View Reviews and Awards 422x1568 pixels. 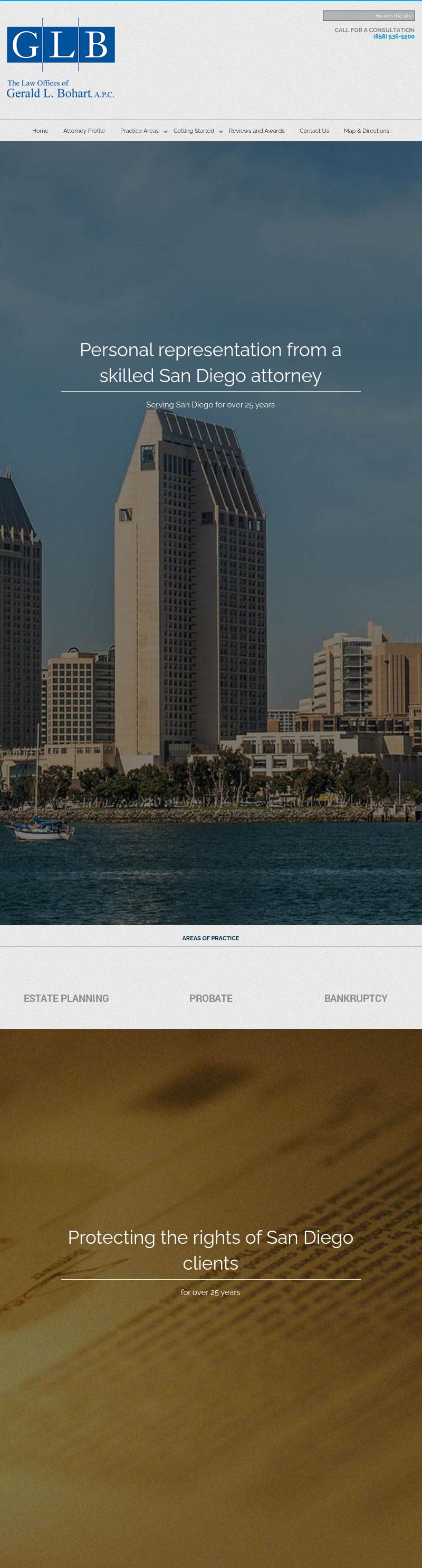pyautogui.click(x=256, y=131)
